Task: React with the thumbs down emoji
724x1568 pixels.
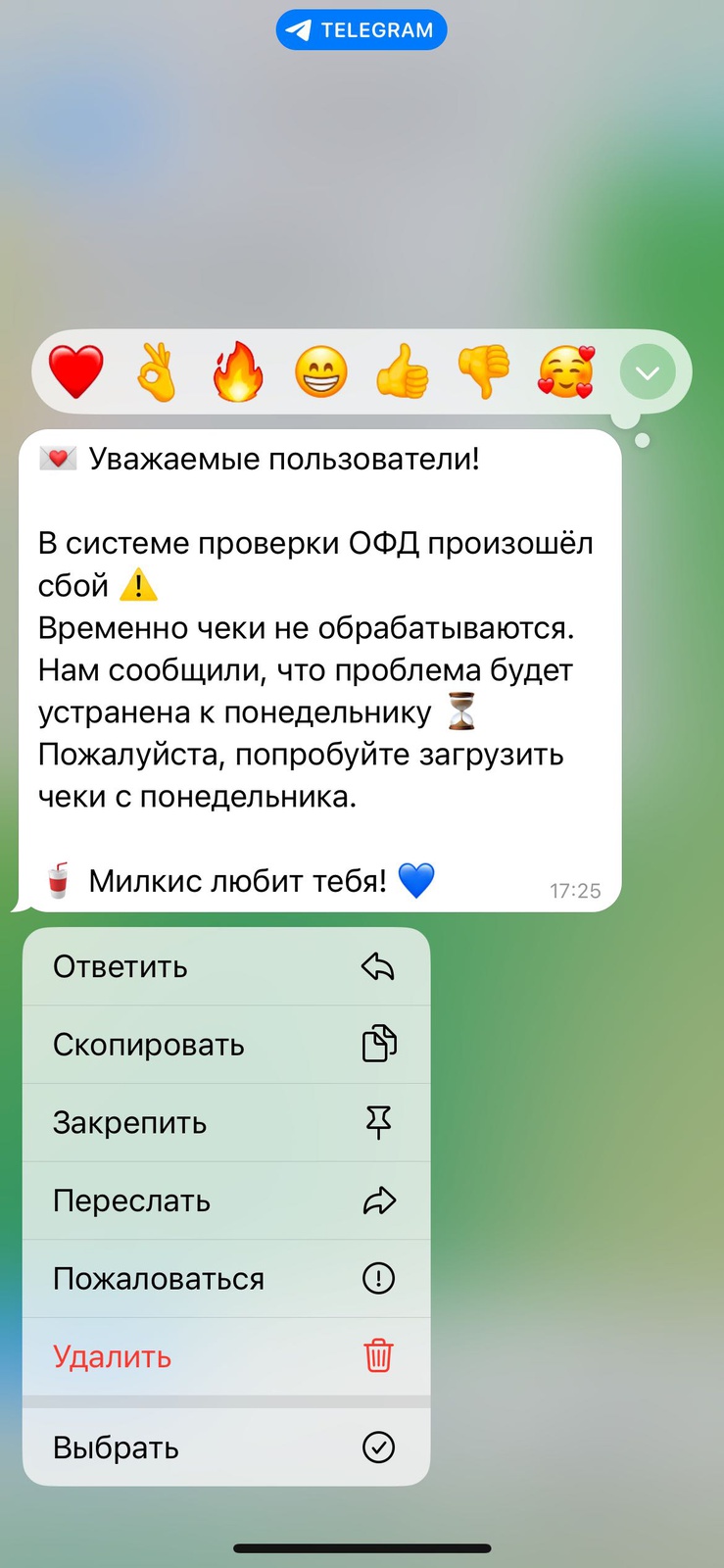Action: pos(484,372)
